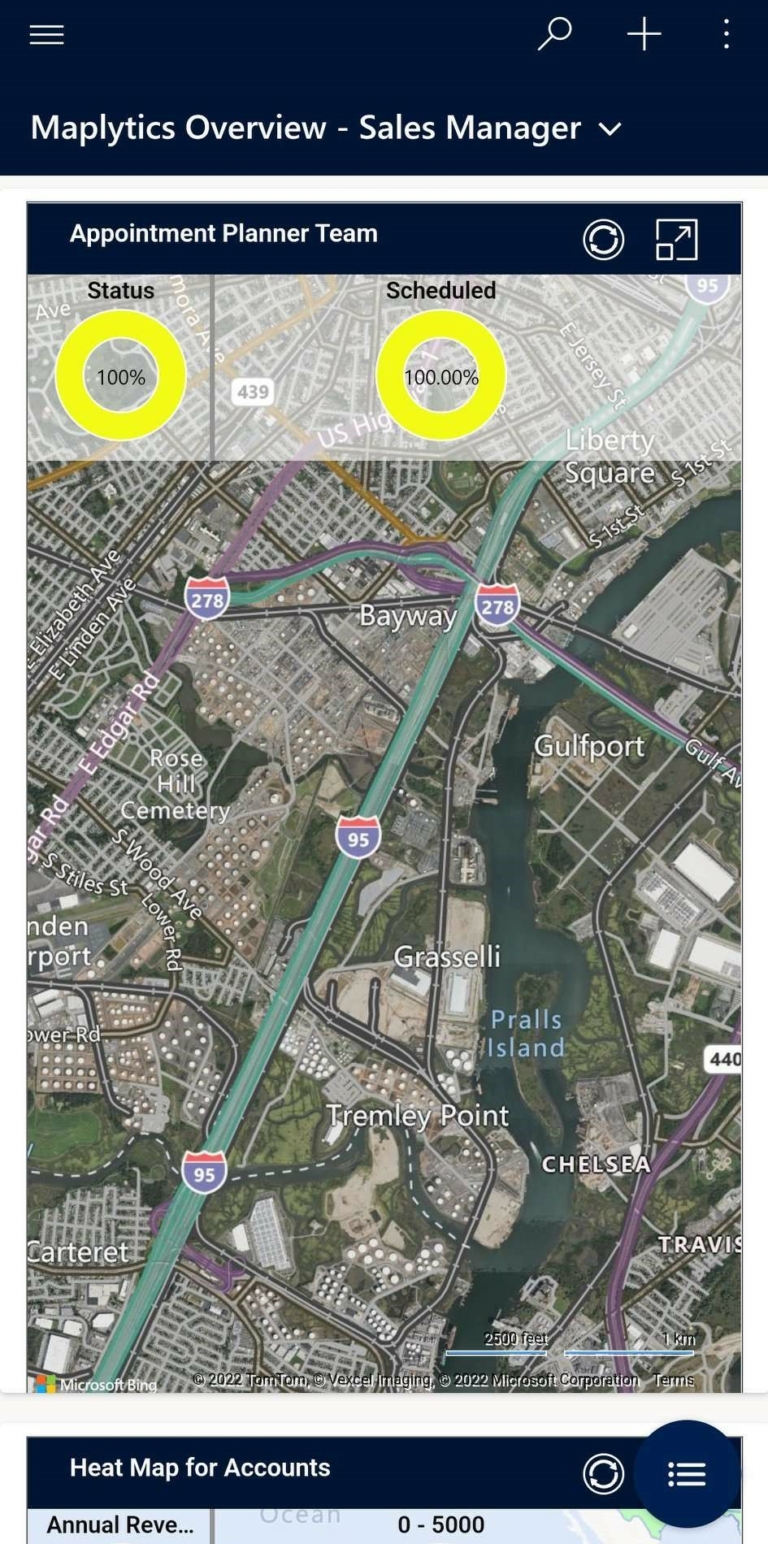Open the navigation hamburger menu
The width and height of the screenshot is (768, 1544).
pos(46,33)
